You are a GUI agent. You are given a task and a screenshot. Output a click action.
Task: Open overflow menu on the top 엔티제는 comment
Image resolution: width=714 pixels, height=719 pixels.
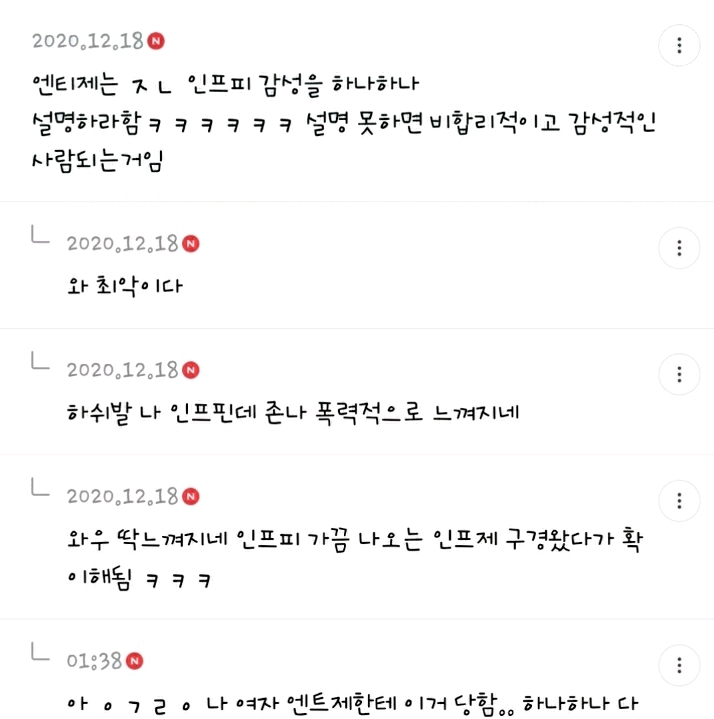(x=680, y=45)
